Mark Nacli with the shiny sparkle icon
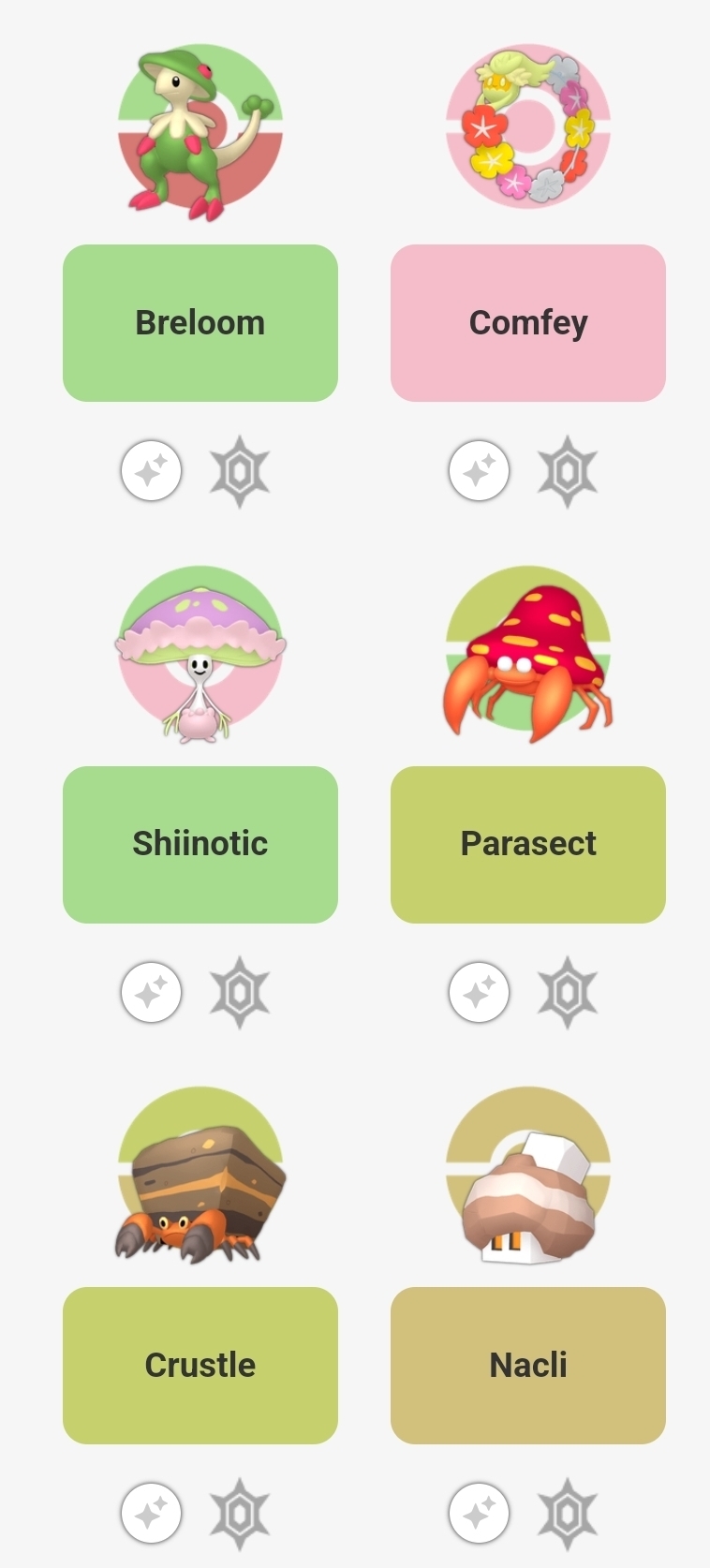This screenshot has width=710, height=1568. [479, 1514]
